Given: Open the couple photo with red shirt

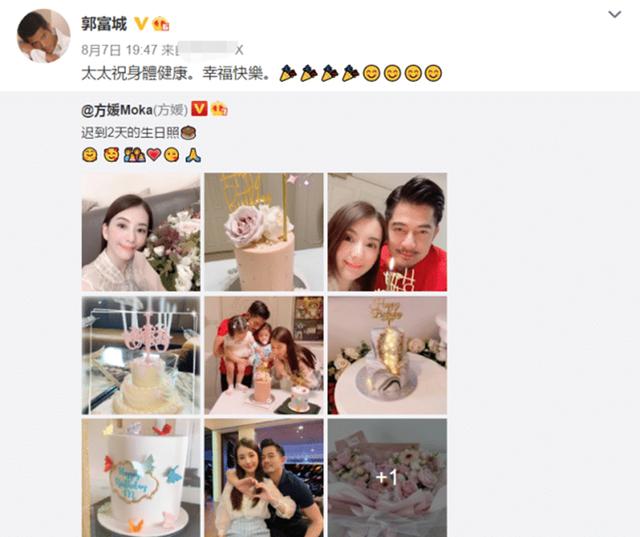Looking at the screenshot, I should coord(387,232).
